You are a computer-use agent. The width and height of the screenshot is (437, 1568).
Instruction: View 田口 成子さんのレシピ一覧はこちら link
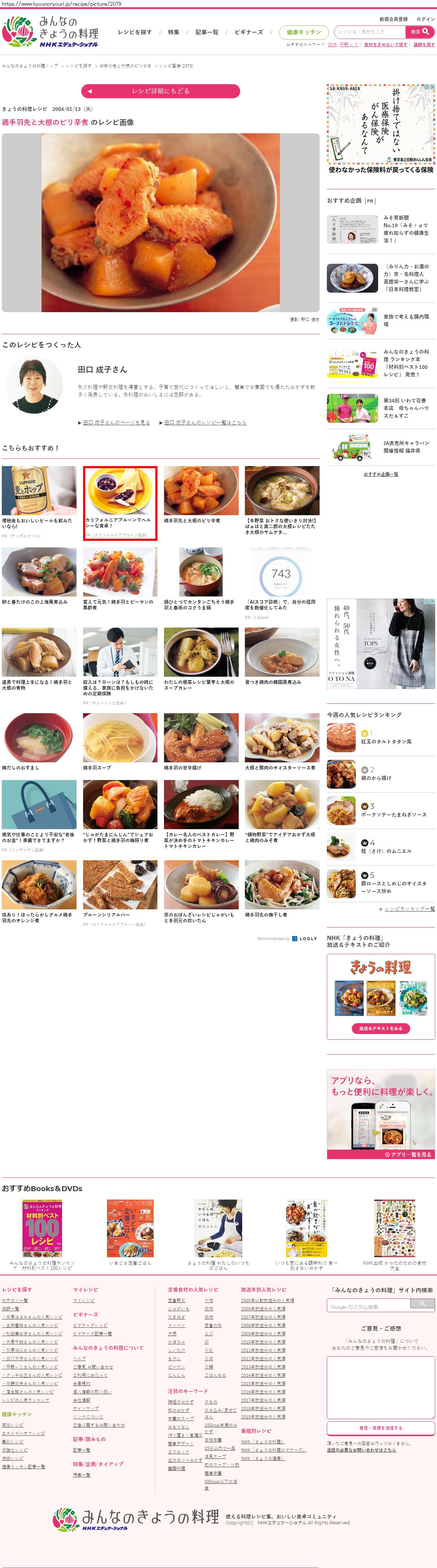point(204,422)
